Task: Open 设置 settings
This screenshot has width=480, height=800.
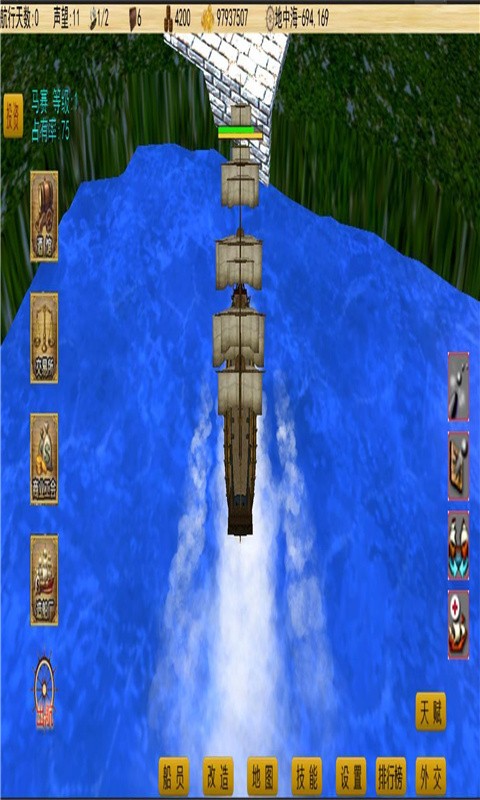Action: click(351, 776)
